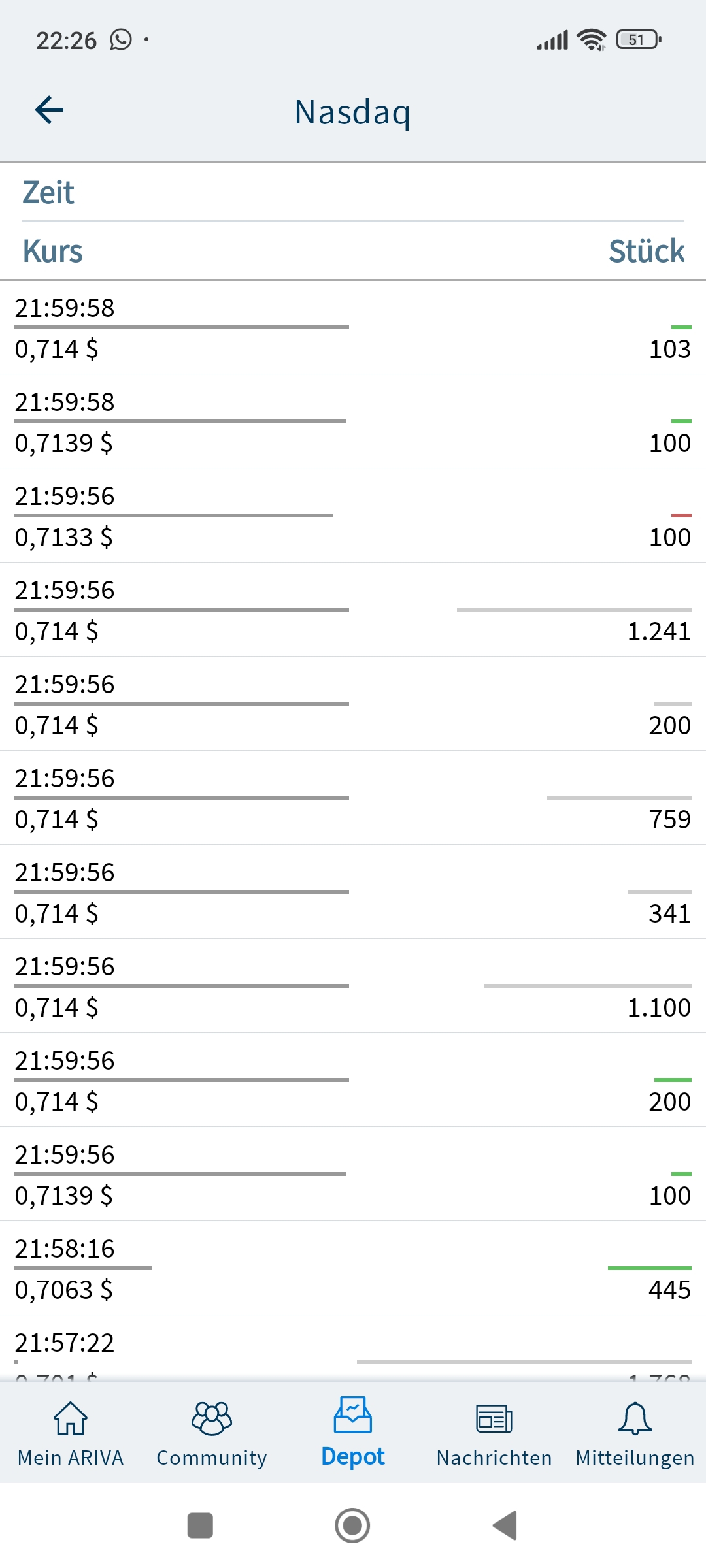Go back using the top-left arrow
Viewport: 706px width, 1568px height.
click(x=49, y=110)
